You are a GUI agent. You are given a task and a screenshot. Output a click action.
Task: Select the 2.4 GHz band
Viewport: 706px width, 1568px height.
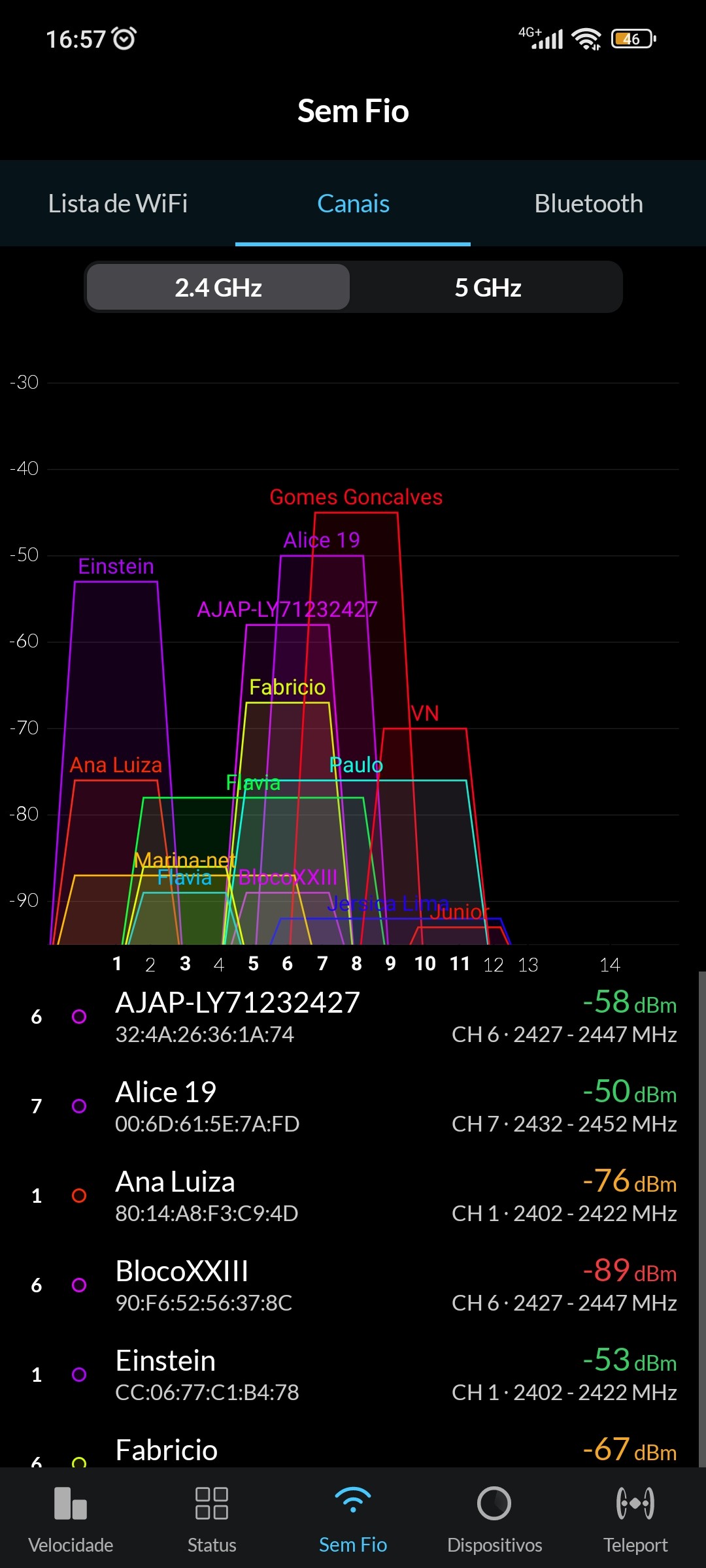pyautogui.click(x=218, y=287)
